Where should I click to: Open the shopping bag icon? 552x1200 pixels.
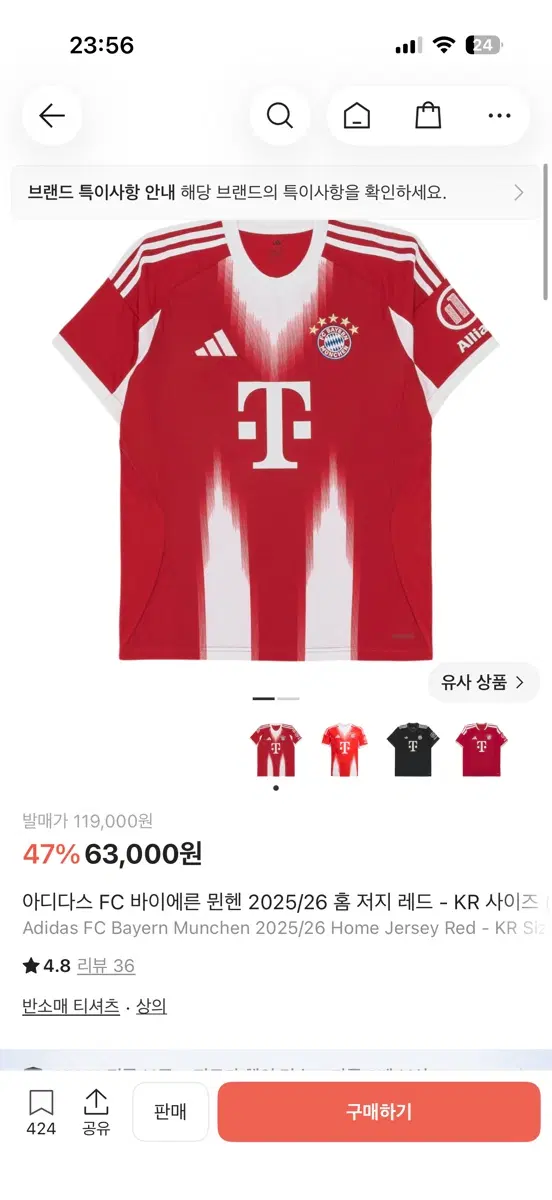(x=428, y=116)
